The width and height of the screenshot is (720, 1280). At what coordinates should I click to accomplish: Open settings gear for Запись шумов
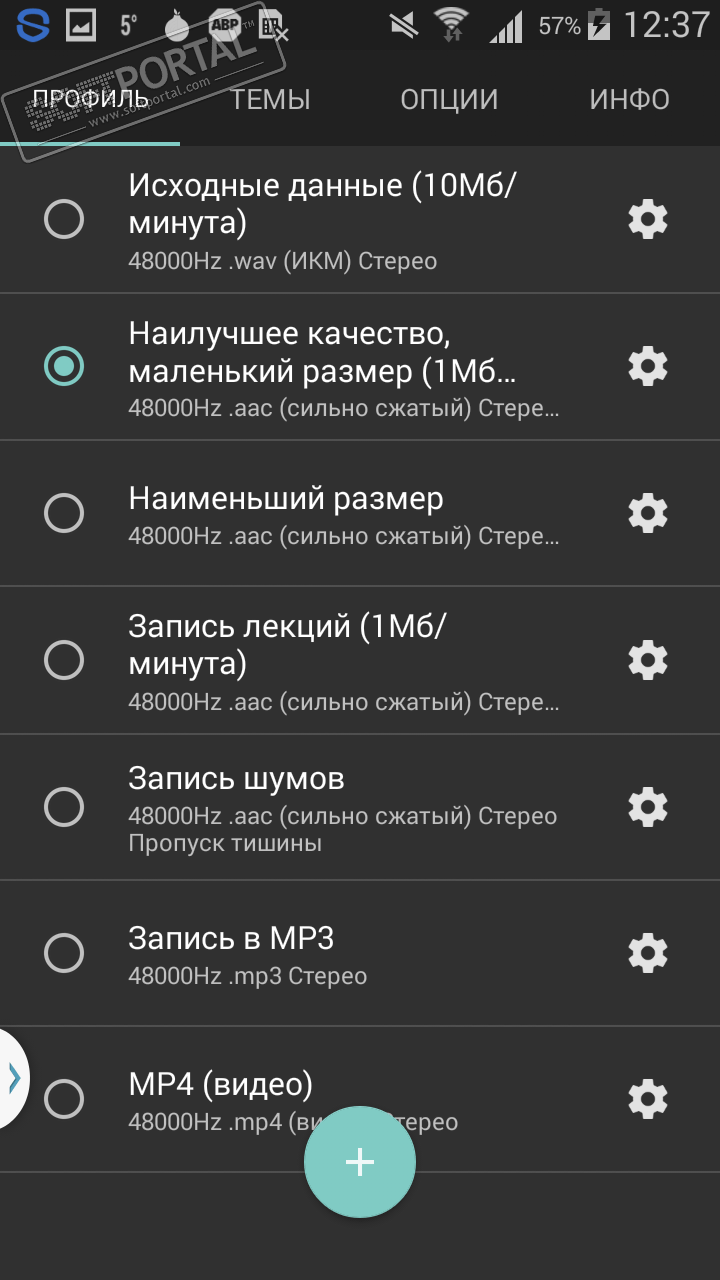[647, 807]
